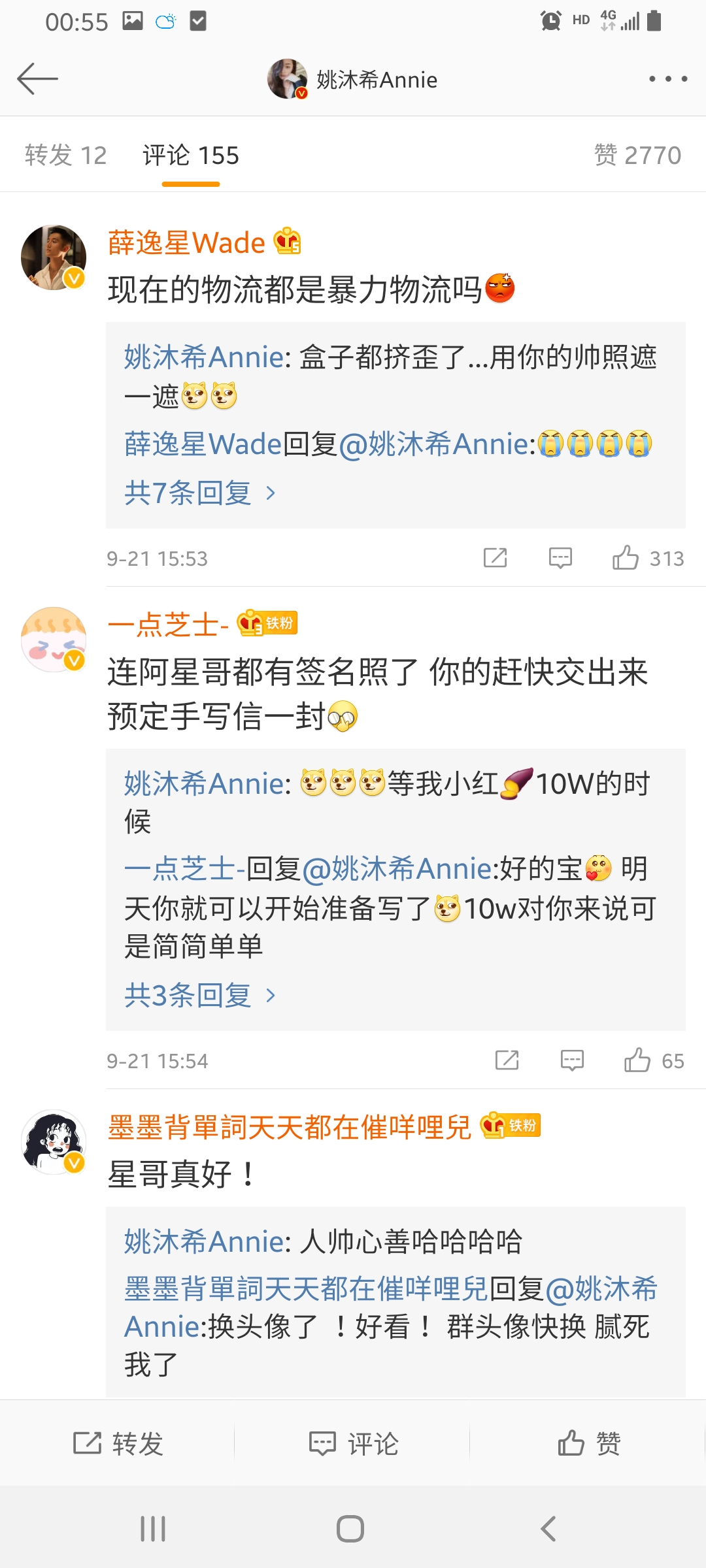Reply to 一点芝士-'s comment via the comment icon
Screen dimensions: 706x1568
[572, 1060]
